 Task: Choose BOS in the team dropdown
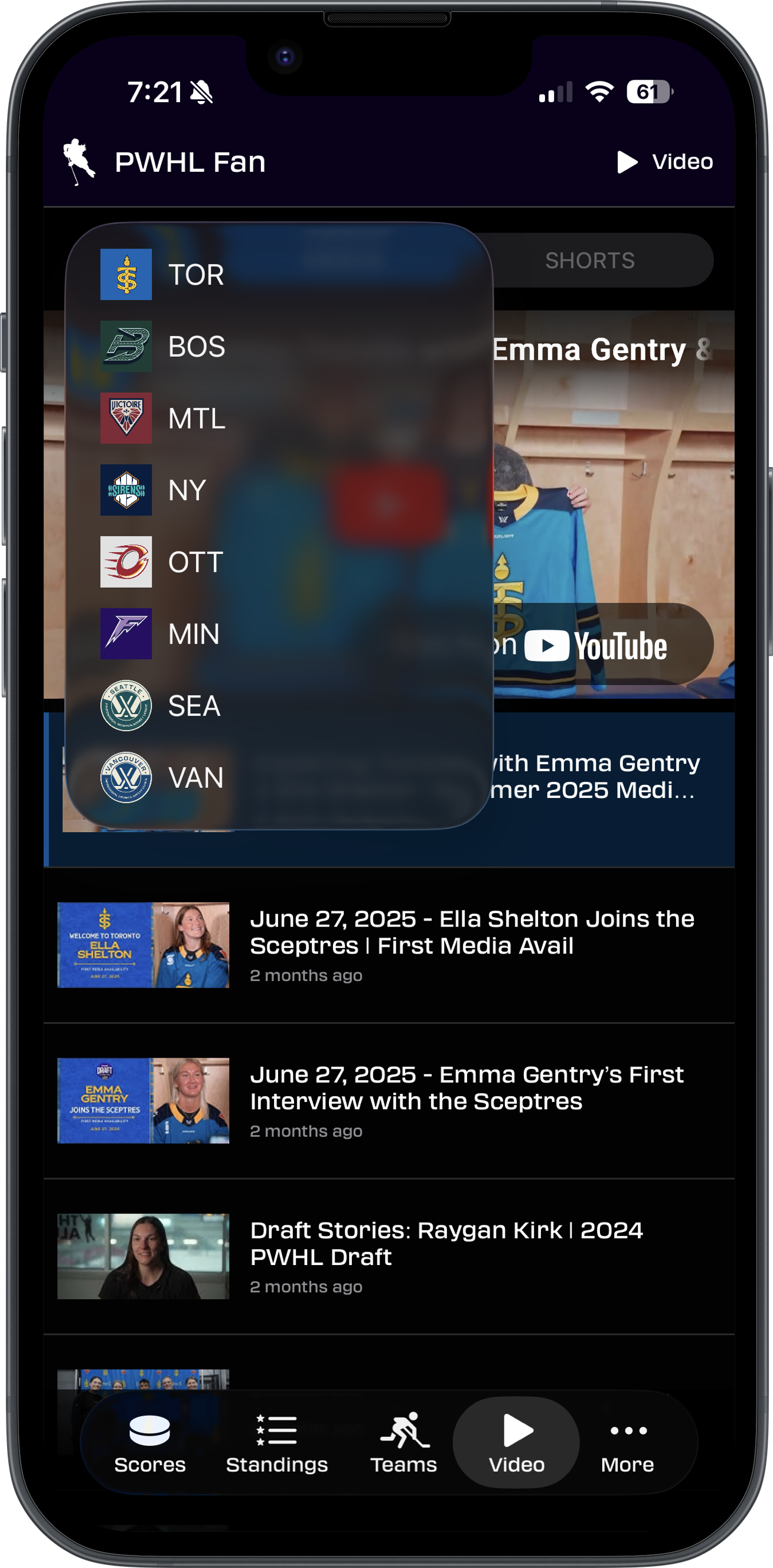[x=195, y=347]
